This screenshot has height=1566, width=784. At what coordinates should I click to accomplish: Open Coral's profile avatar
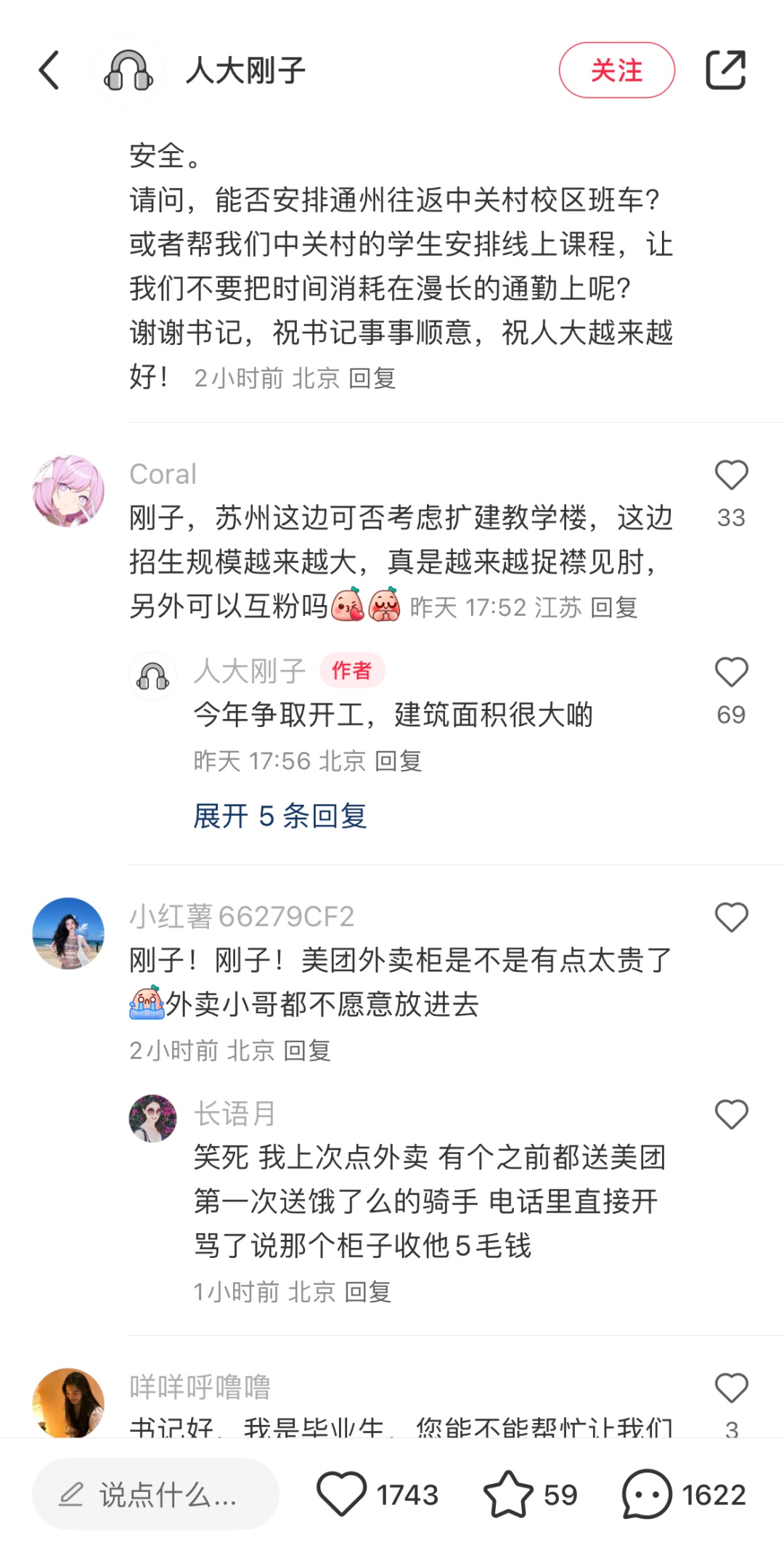point(70,494)
